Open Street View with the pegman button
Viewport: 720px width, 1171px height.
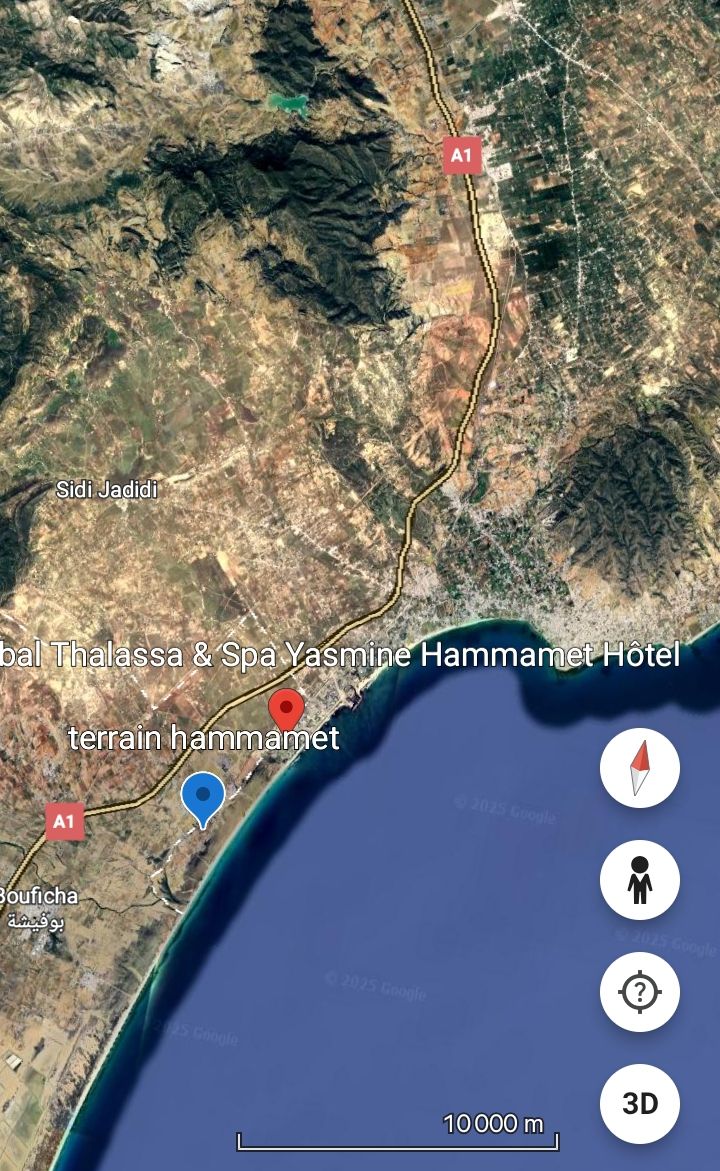(x=640, y=880)
